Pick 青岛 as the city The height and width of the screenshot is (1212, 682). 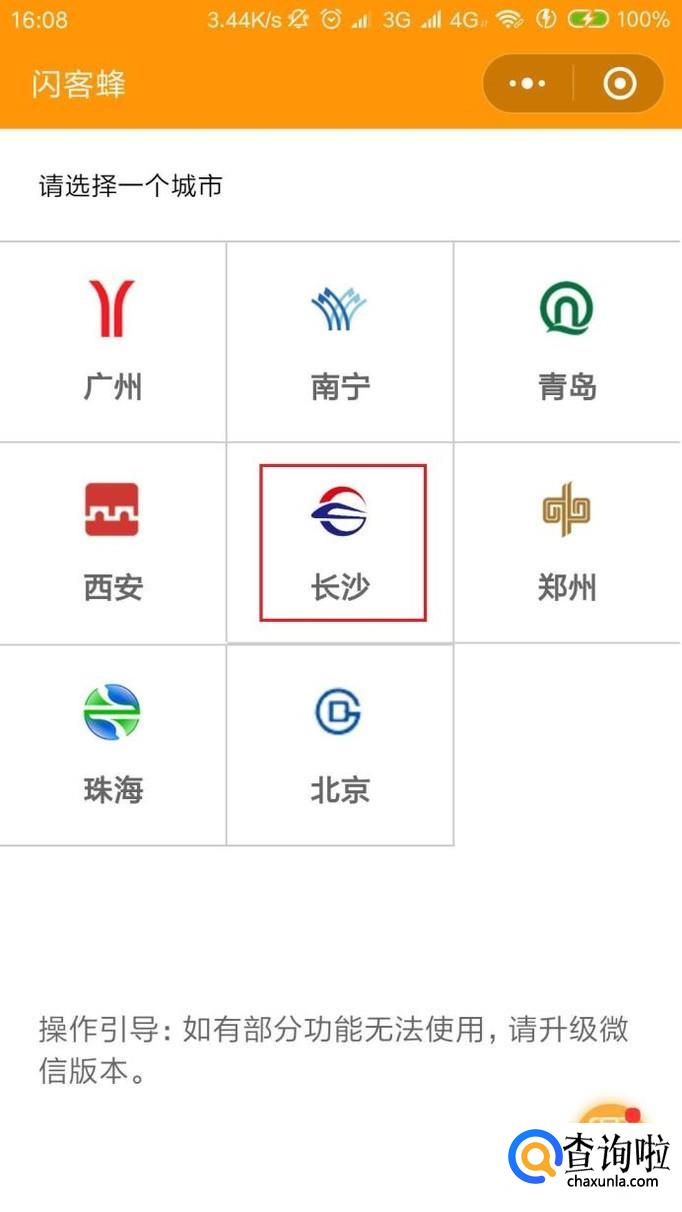567,340
